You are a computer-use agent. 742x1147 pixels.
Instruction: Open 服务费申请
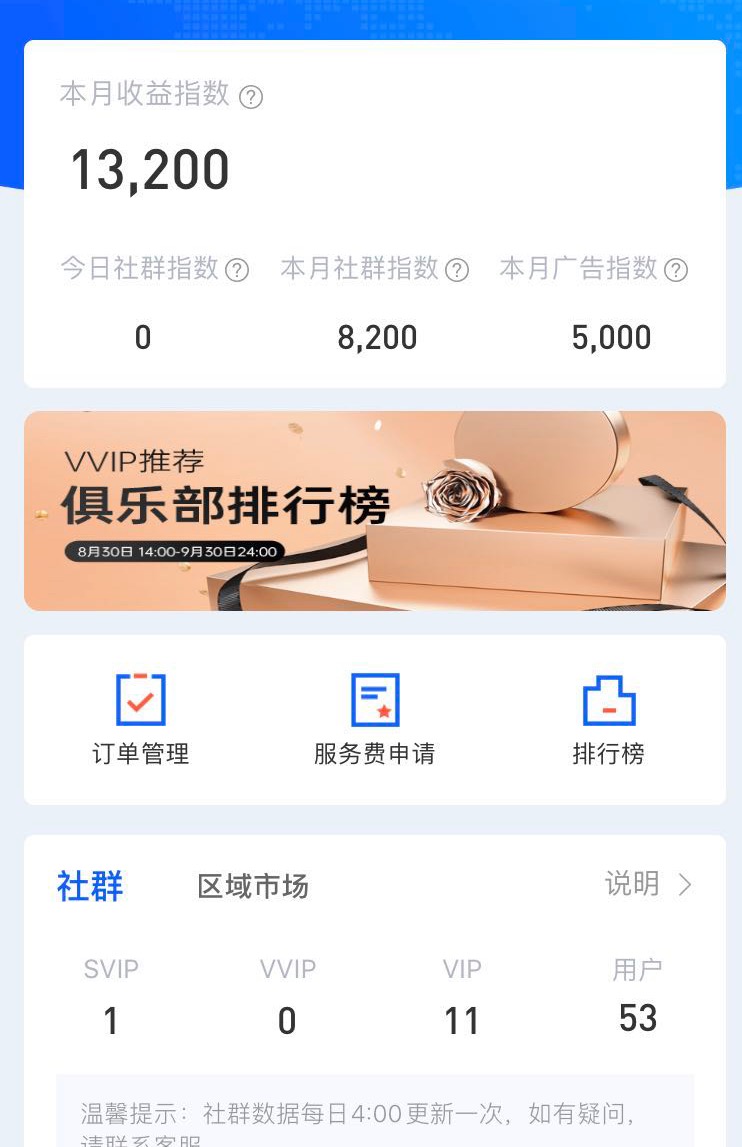tap(375, 720)
